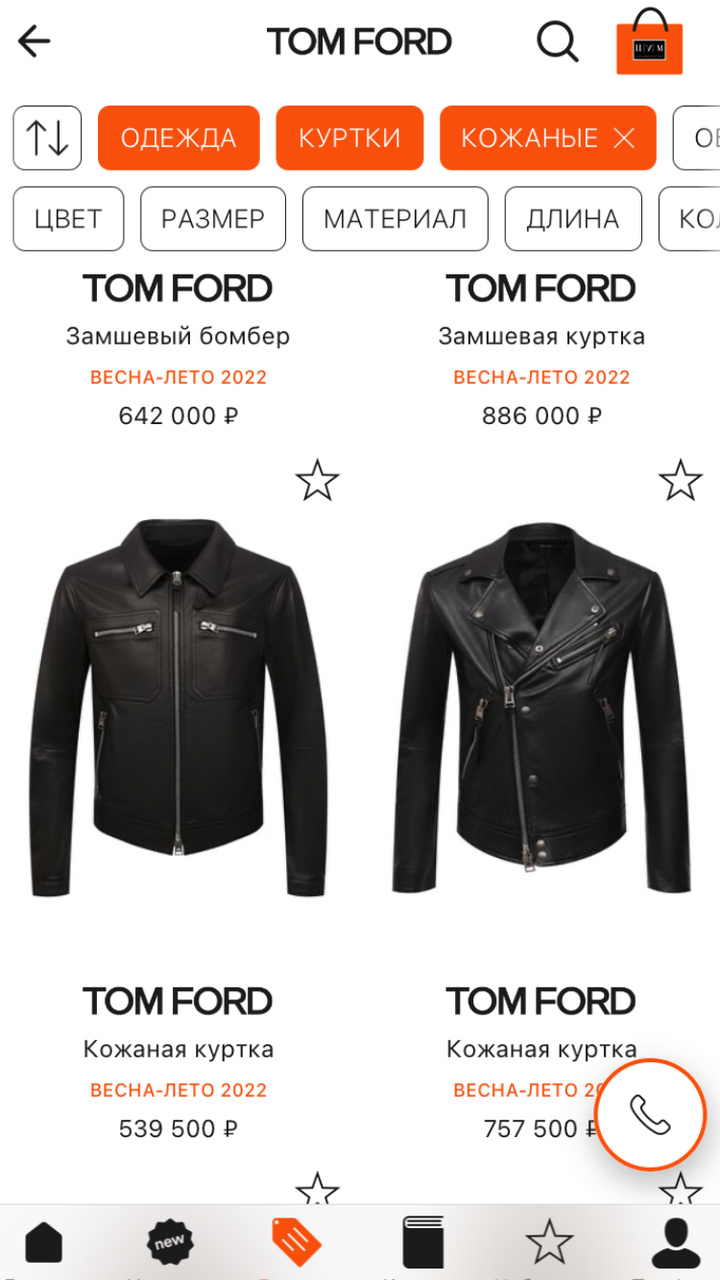Favorite the Кожаная куртка priced 539 500 ₽
The height and width of the screenshot is (1280, 720).
(x=317, y=482)
